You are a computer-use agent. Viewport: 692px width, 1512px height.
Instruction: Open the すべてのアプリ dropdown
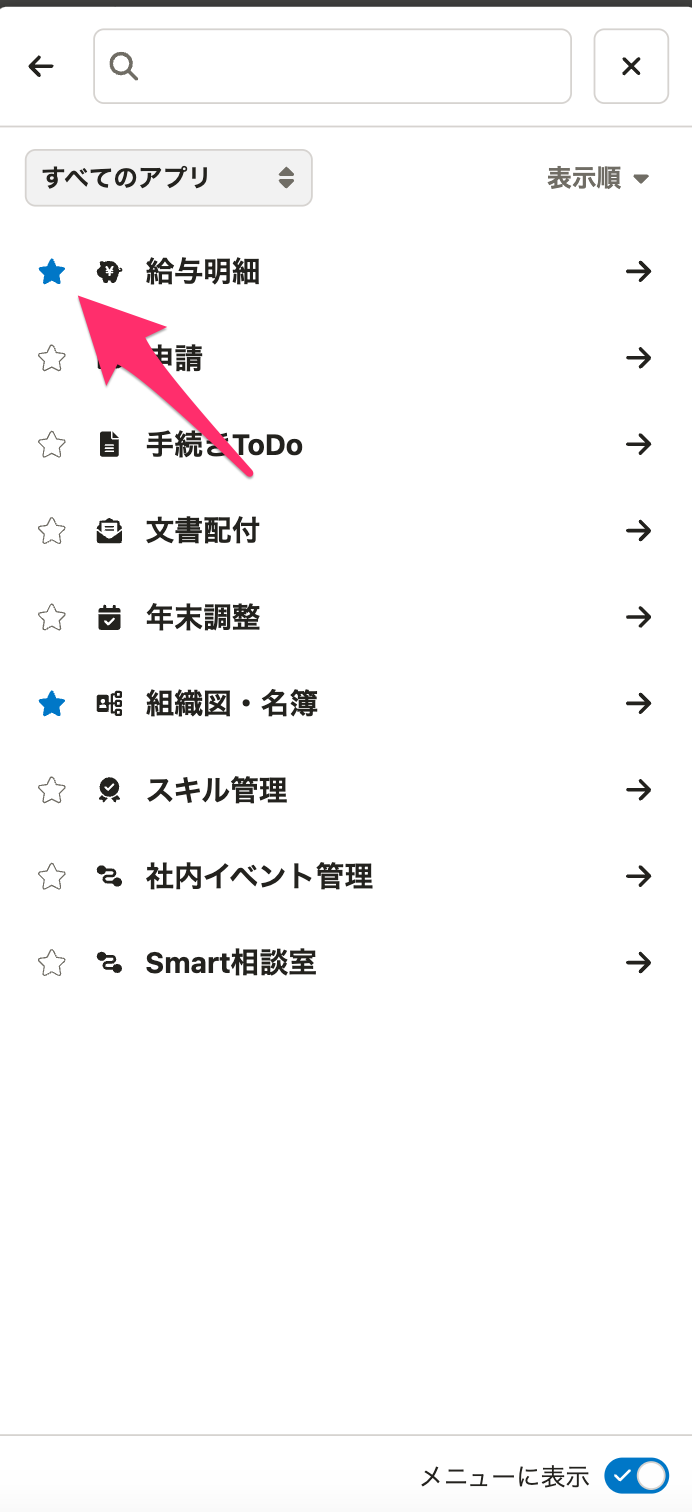click(168, 178)
